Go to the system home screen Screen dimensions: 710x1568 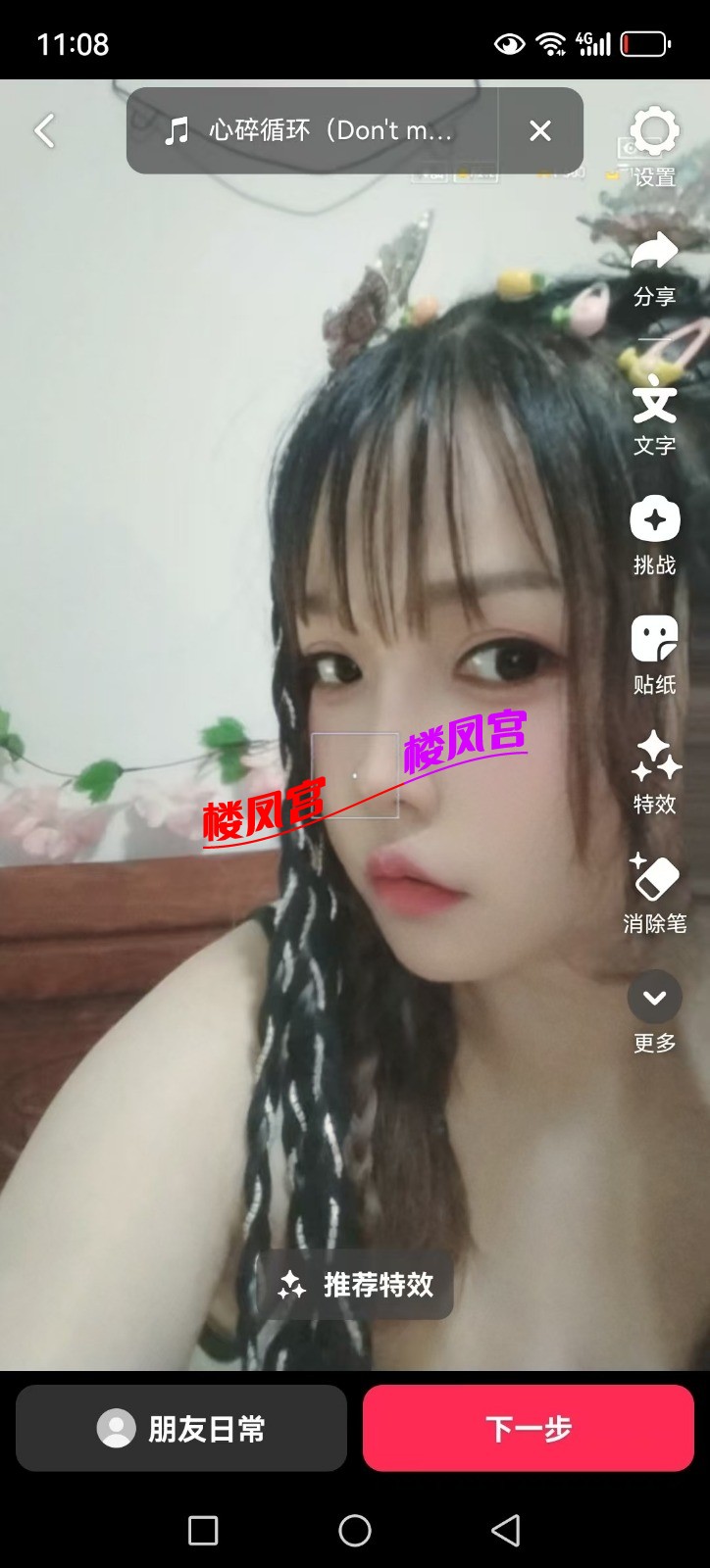(x=355, y=1530)
